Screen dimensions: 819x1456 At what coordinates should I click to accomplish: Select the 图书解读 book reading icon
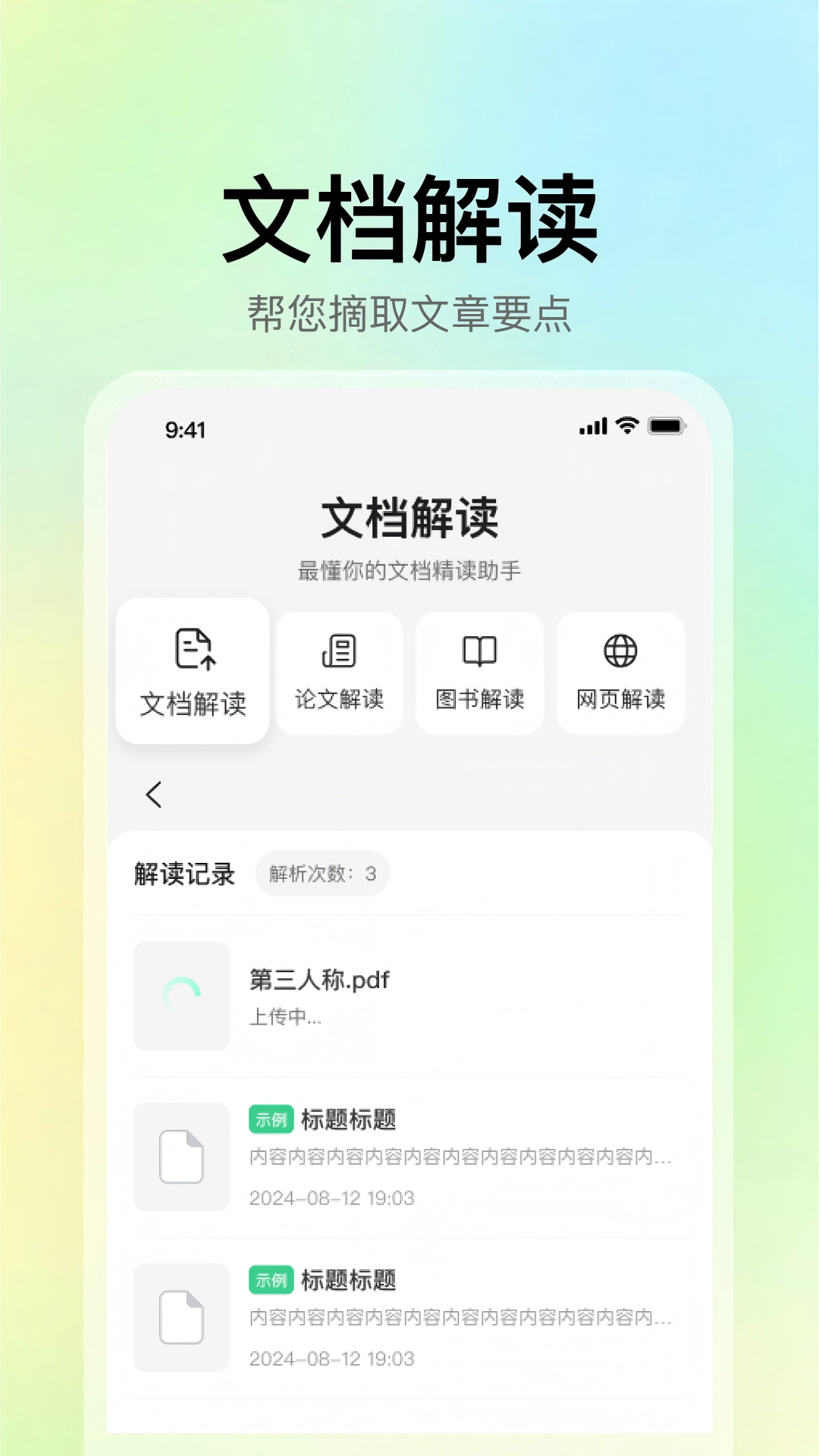(479, 672)
